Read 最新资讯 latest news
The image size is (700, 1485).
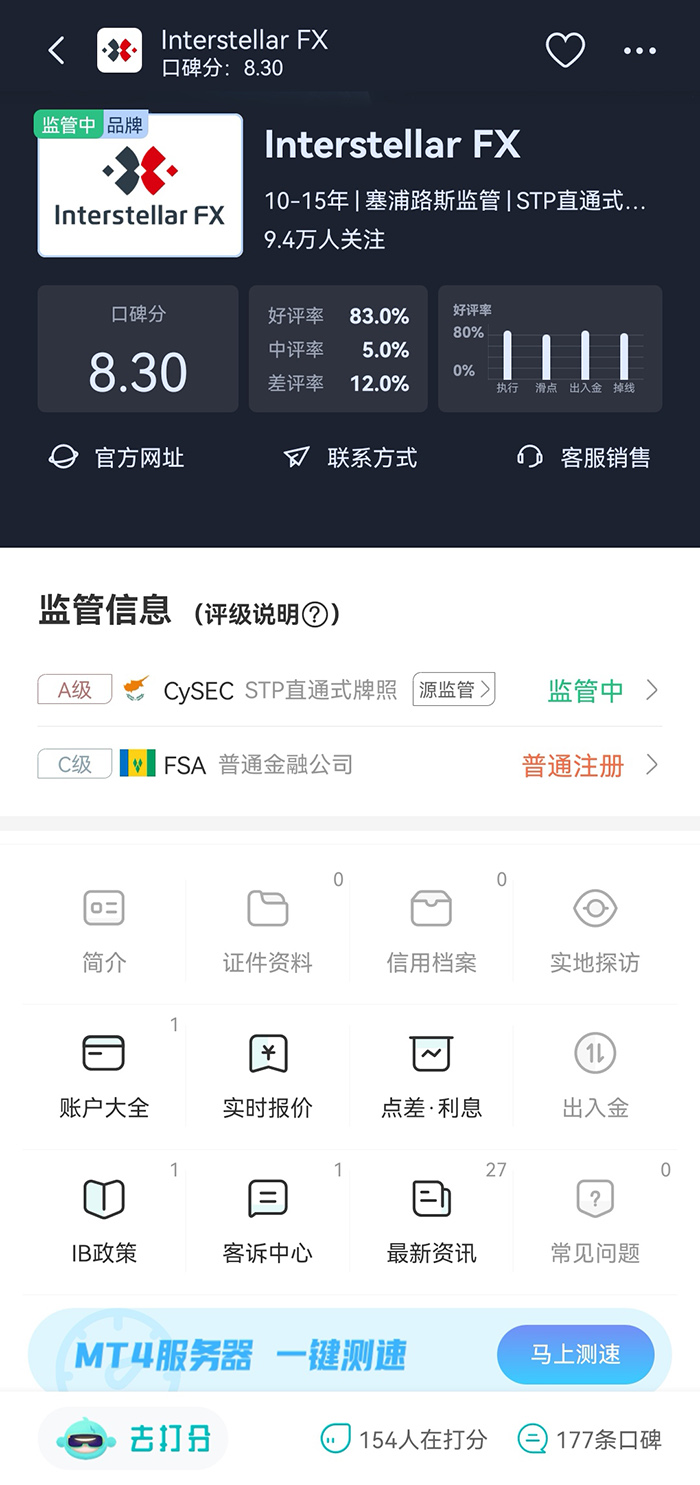point(431,1220)
